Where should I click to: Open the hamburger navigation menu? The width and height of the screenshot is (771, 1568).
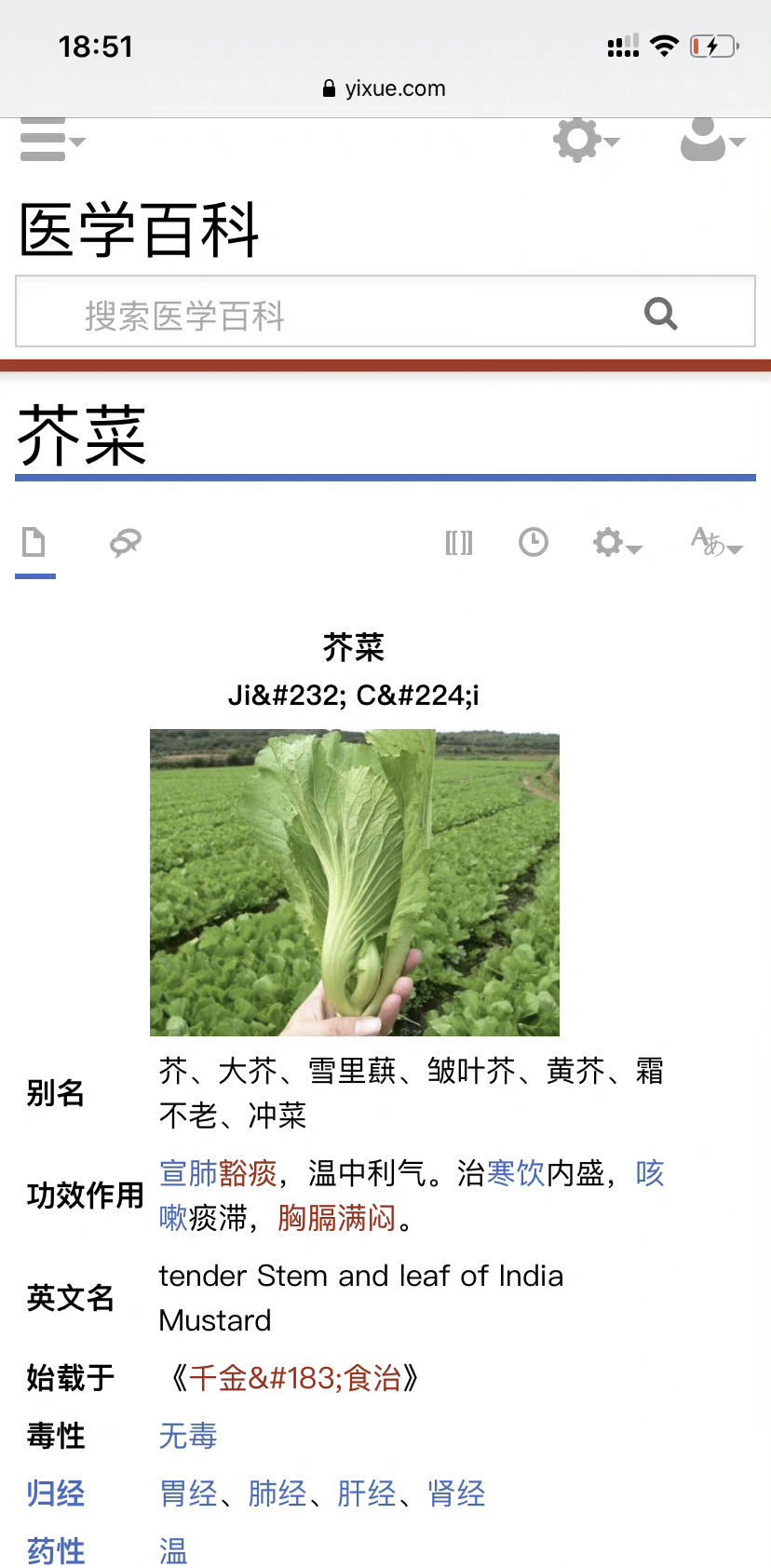(53, 140)
